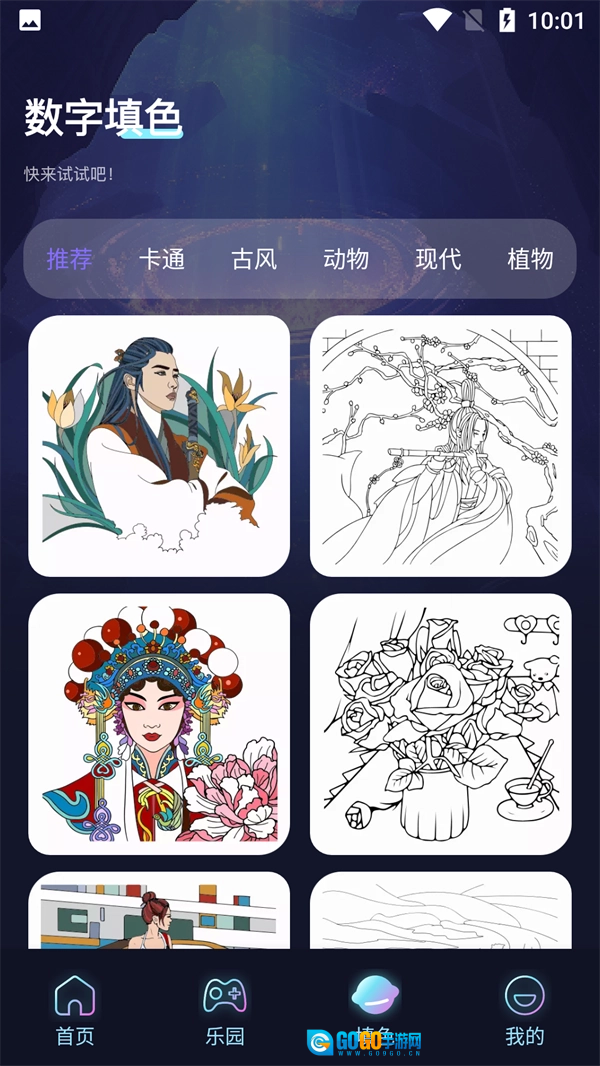Open the flute-playing lady line drawing
The height and width of the screenshot is (1066, 600).
441,446
